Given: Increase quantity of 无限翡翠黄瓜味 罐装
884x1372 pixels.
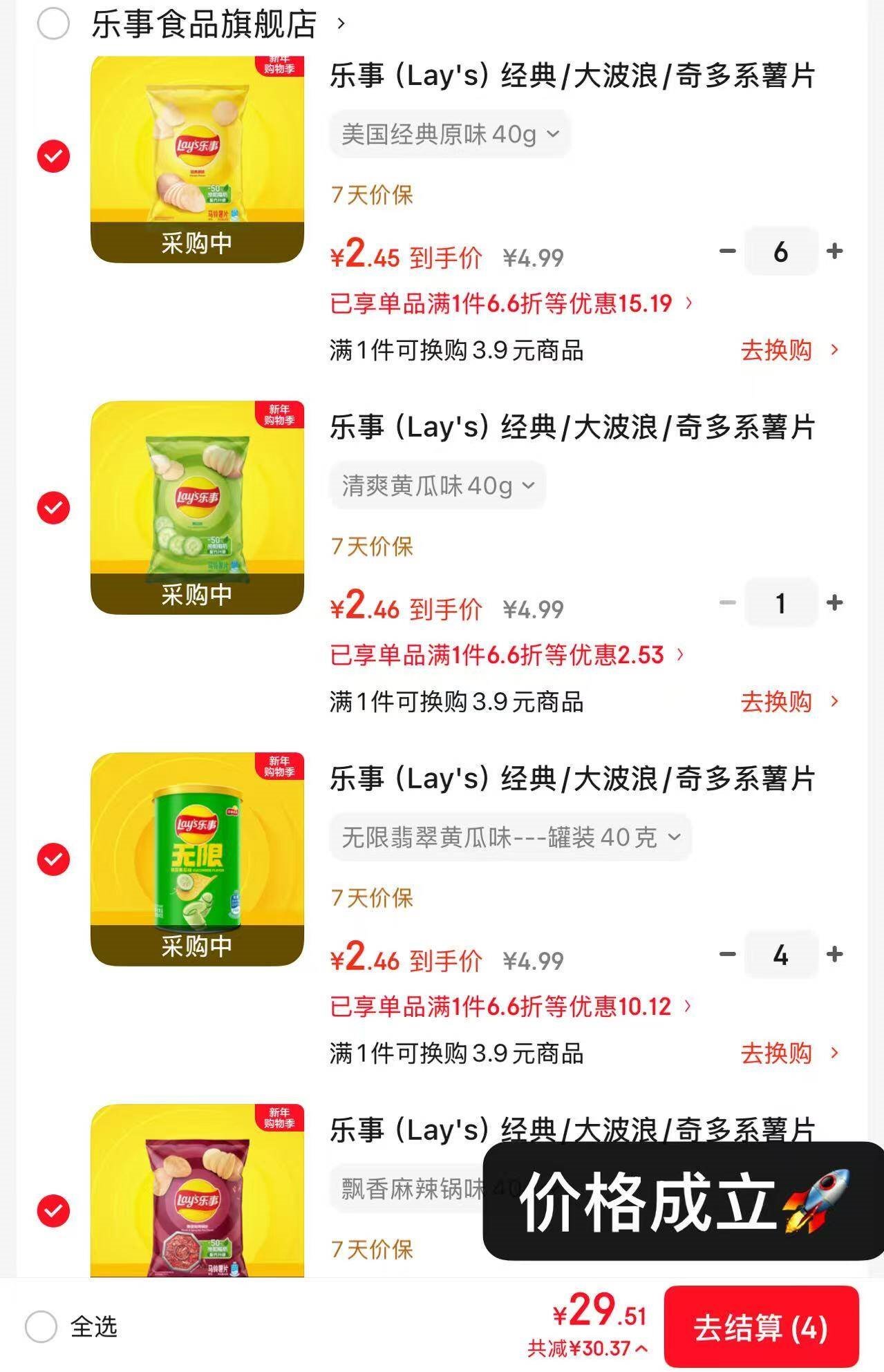Looking at the screenshot, I should (x=835, y=954).
